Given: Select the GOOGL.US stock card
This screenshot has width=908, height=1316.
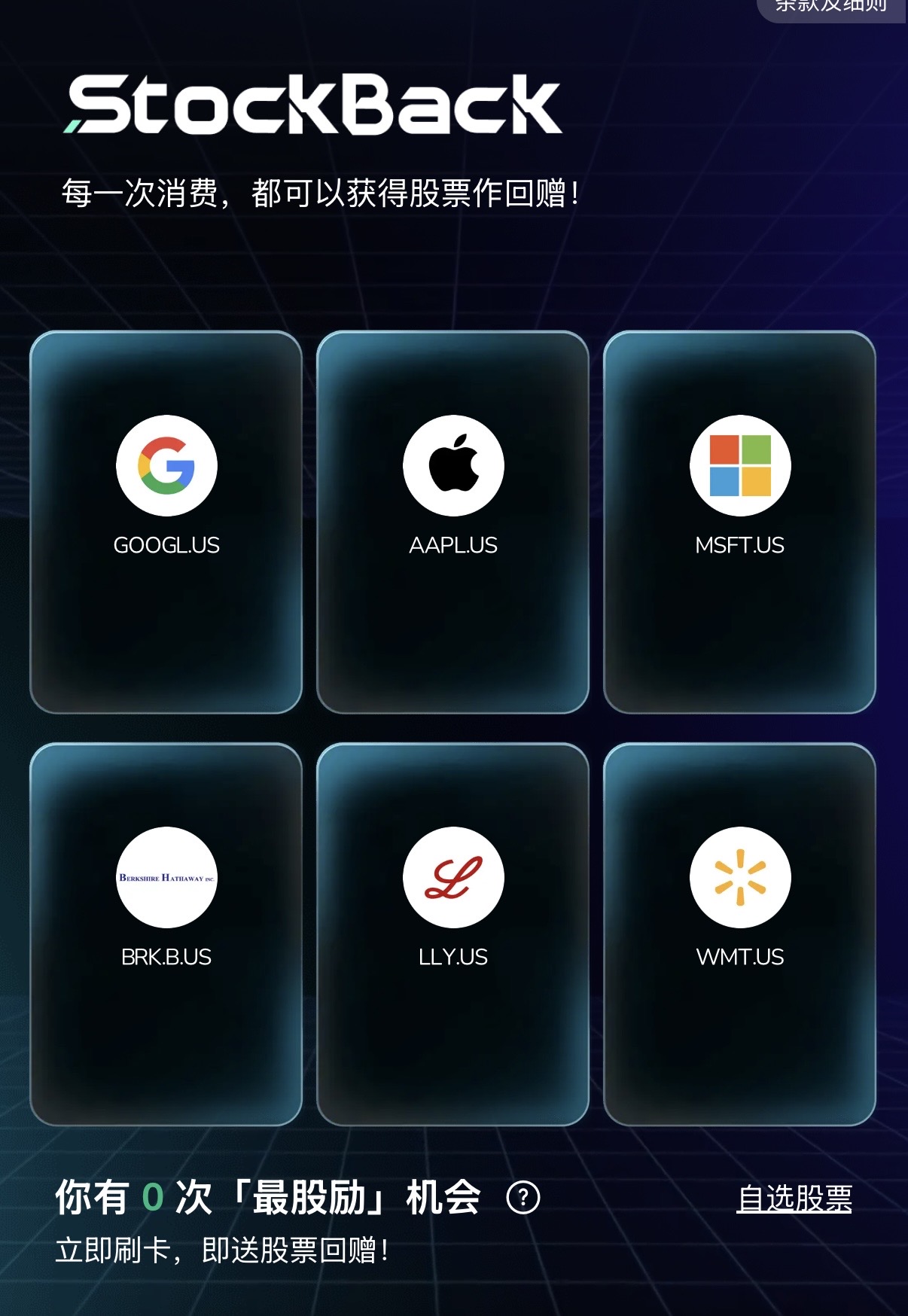Looking at the screenshot, I should tap(166, 522).
